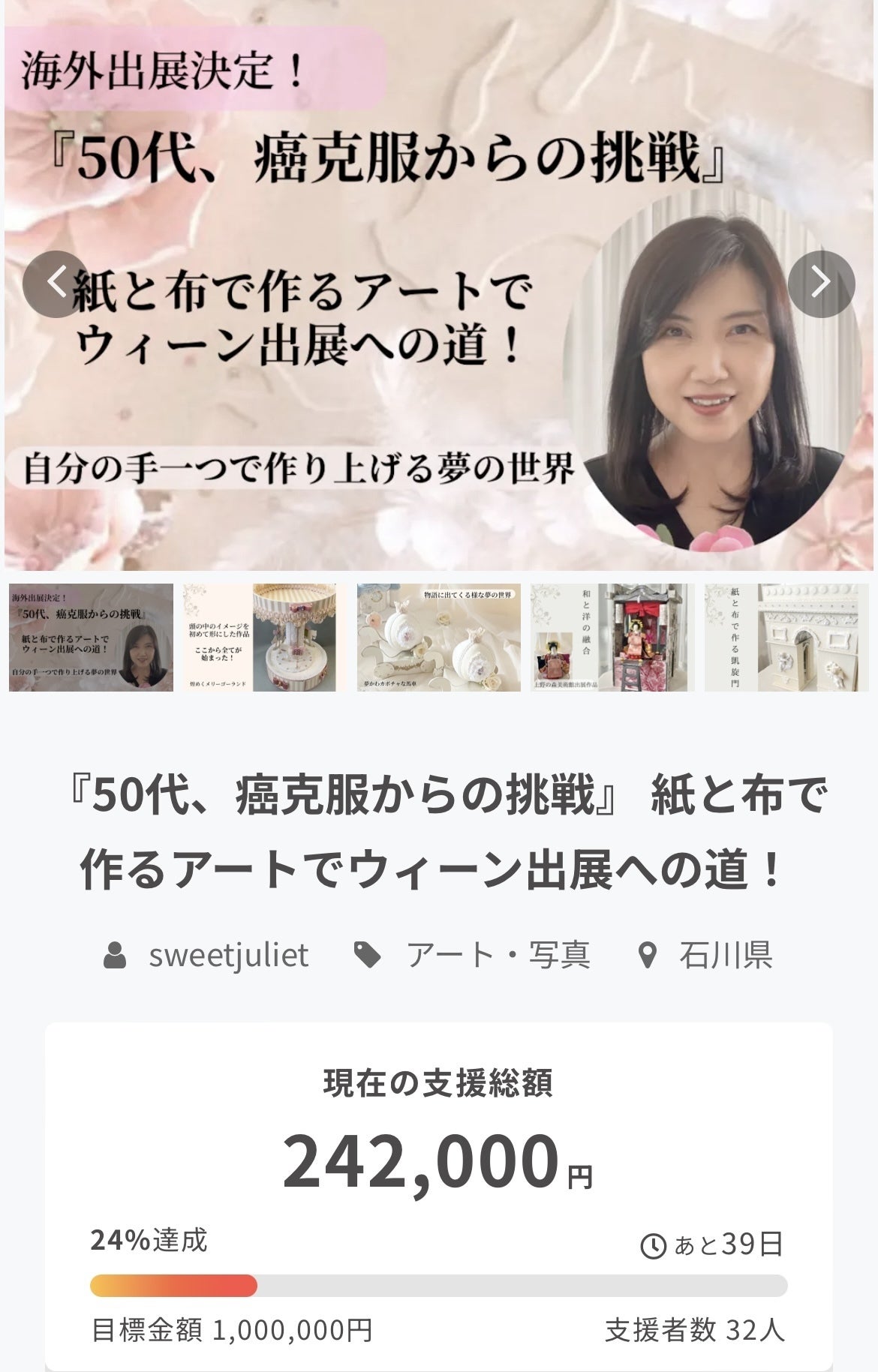Viewport: 878px width, 1372px height.
Task: Show the previous carousel image
Action: coord(56,284)
